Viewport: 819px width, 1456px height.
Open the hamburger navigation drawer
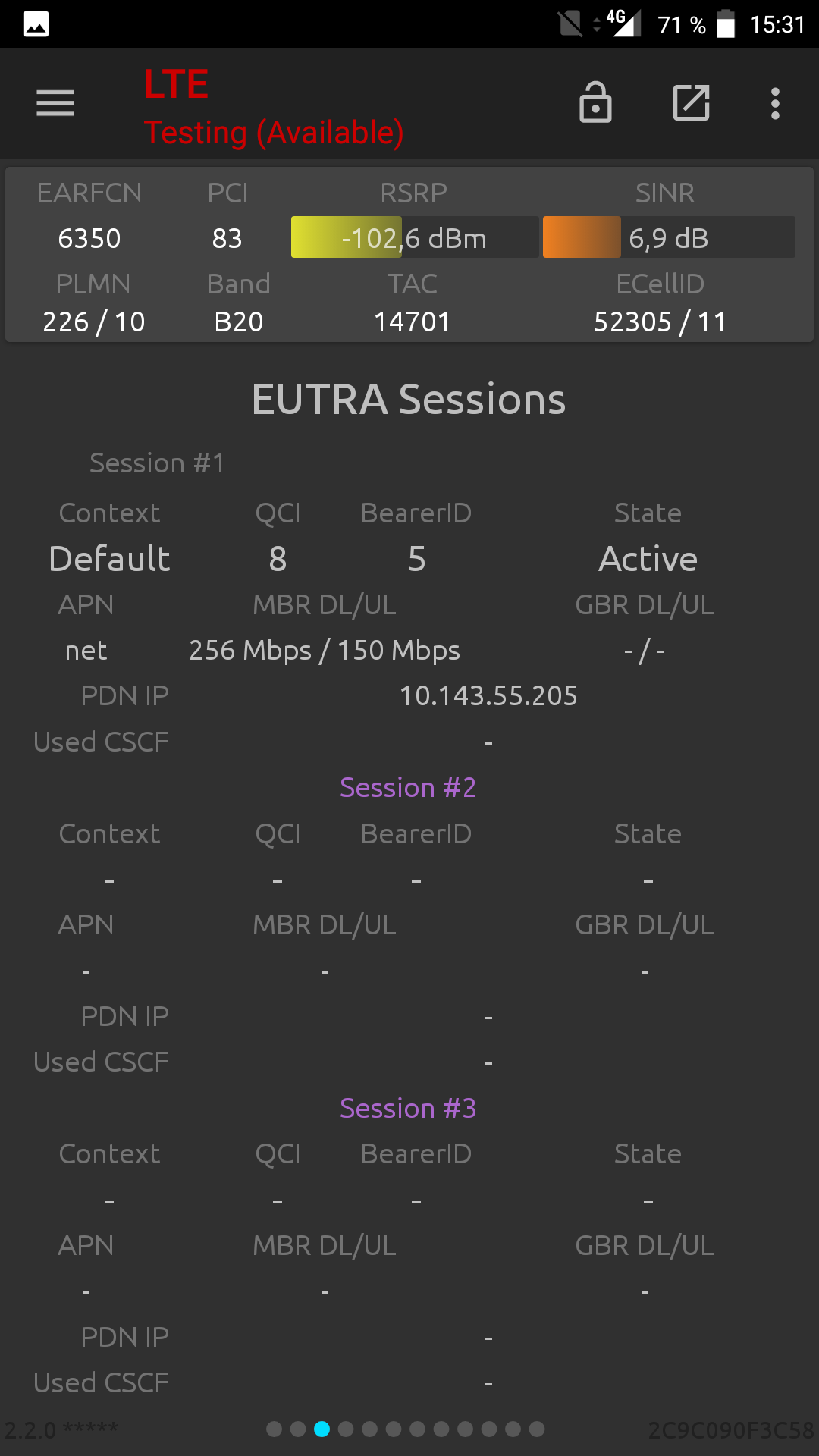pos(55,103)
